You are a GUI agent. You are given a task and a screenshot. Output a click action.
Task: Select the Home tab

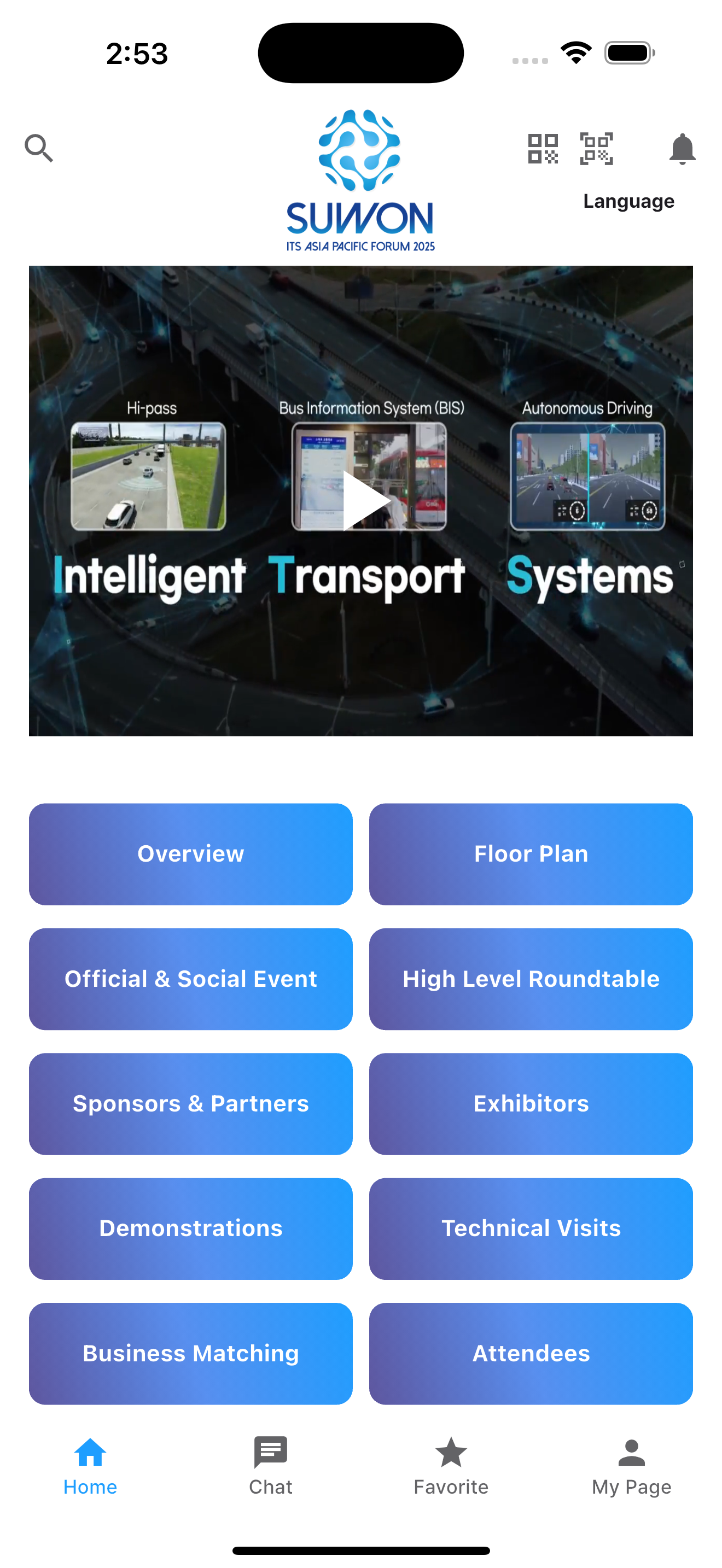90,1466
